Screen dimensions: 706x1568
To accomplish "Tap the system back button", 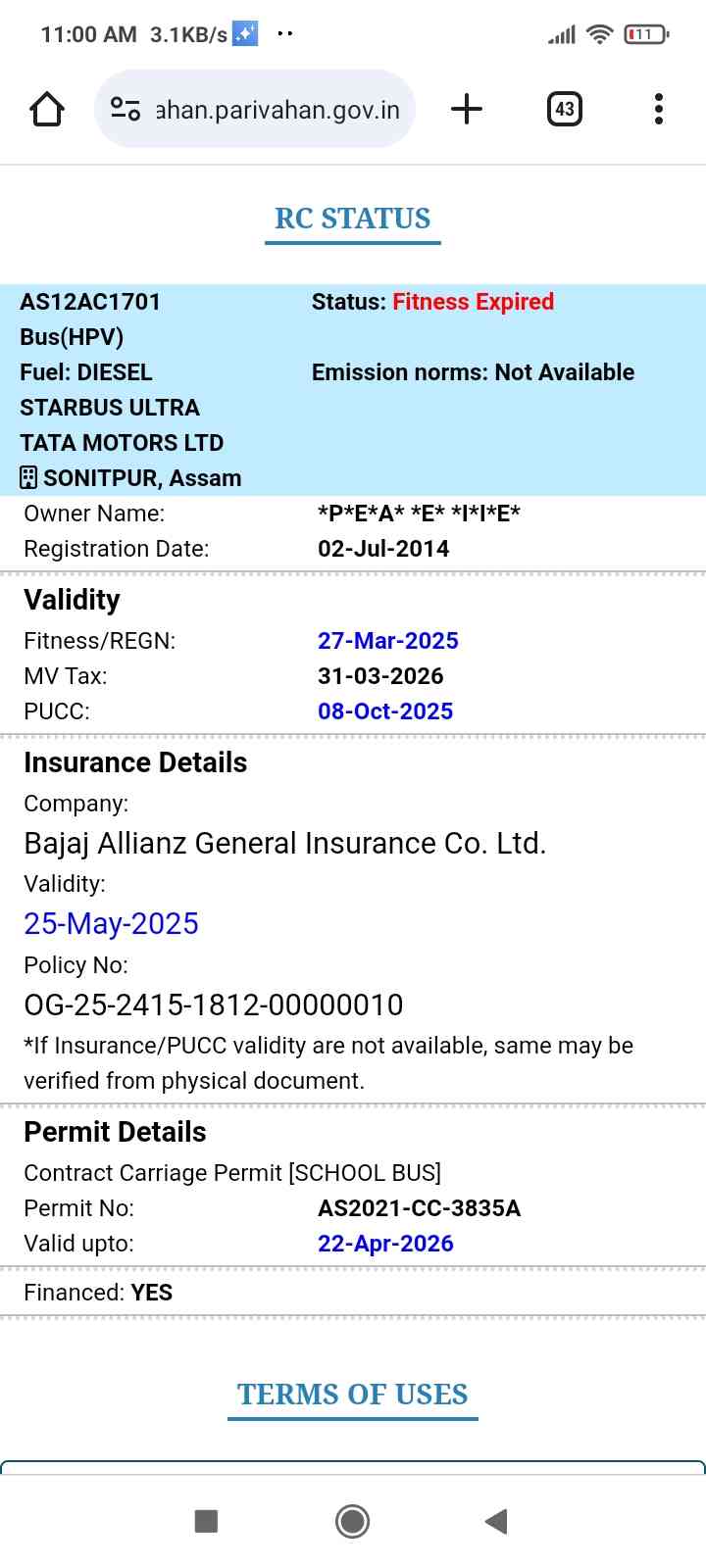I will coord(496,1521).
